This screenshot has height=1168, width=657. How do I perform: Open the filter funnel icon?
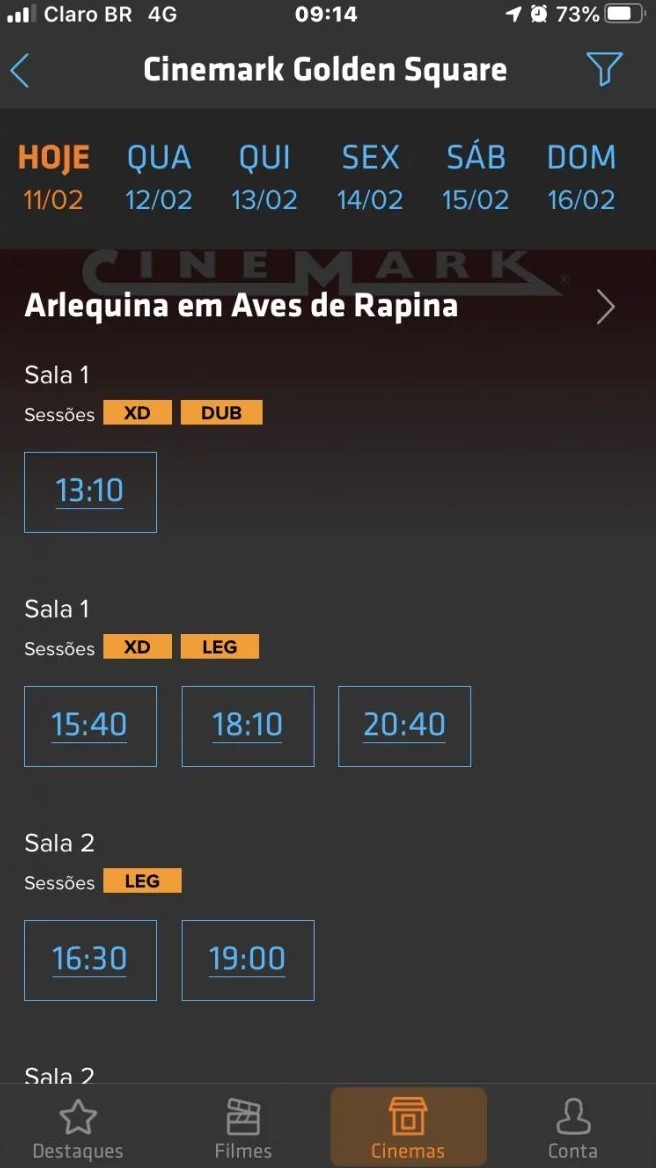click(604, 69)
